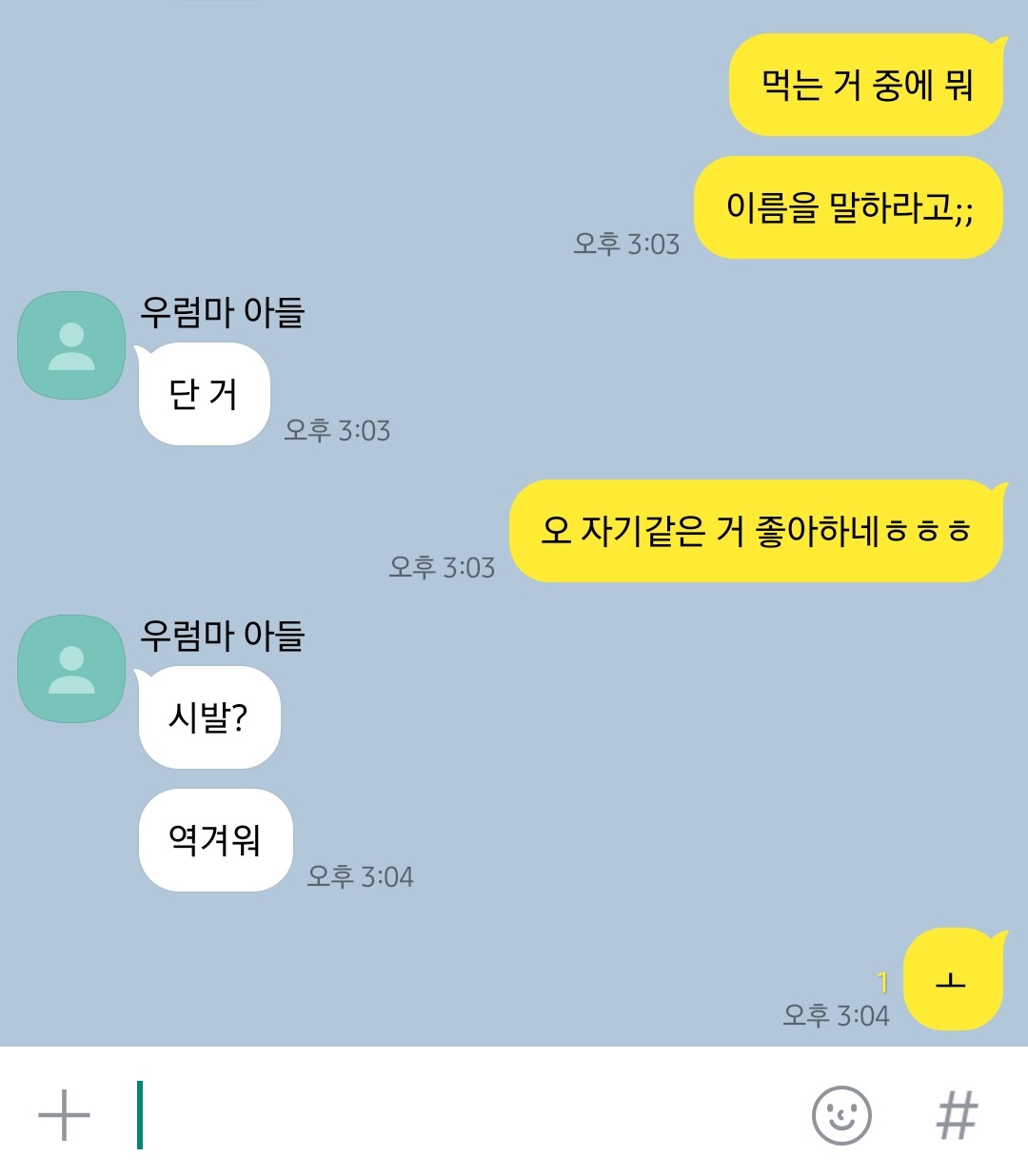Open 우럼마 아들 profile picture beside "단 거"
This screenshot has height=1176, width=1028.
71,345
